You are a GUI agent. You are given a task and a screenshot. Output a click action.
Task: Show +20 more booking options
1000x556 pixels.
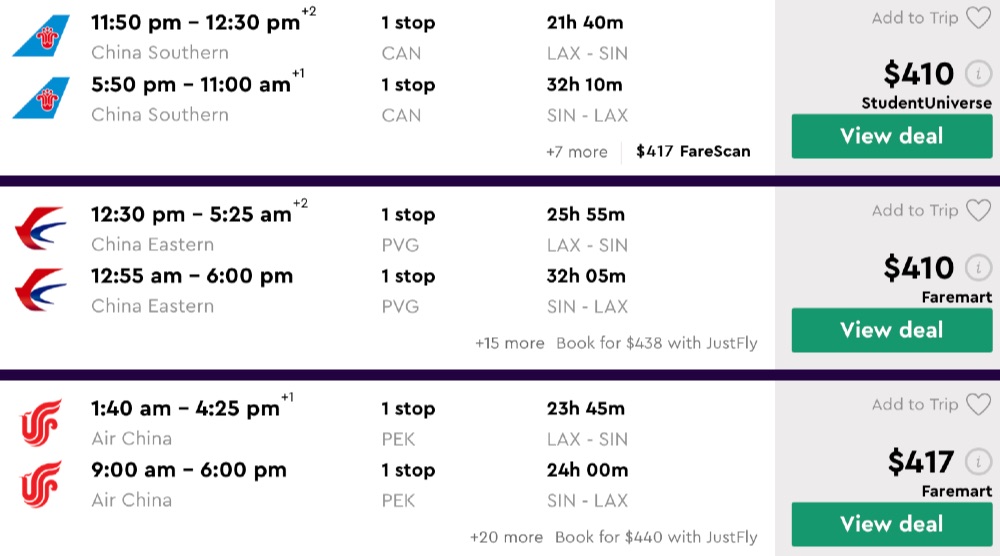(x=506, y=537)
